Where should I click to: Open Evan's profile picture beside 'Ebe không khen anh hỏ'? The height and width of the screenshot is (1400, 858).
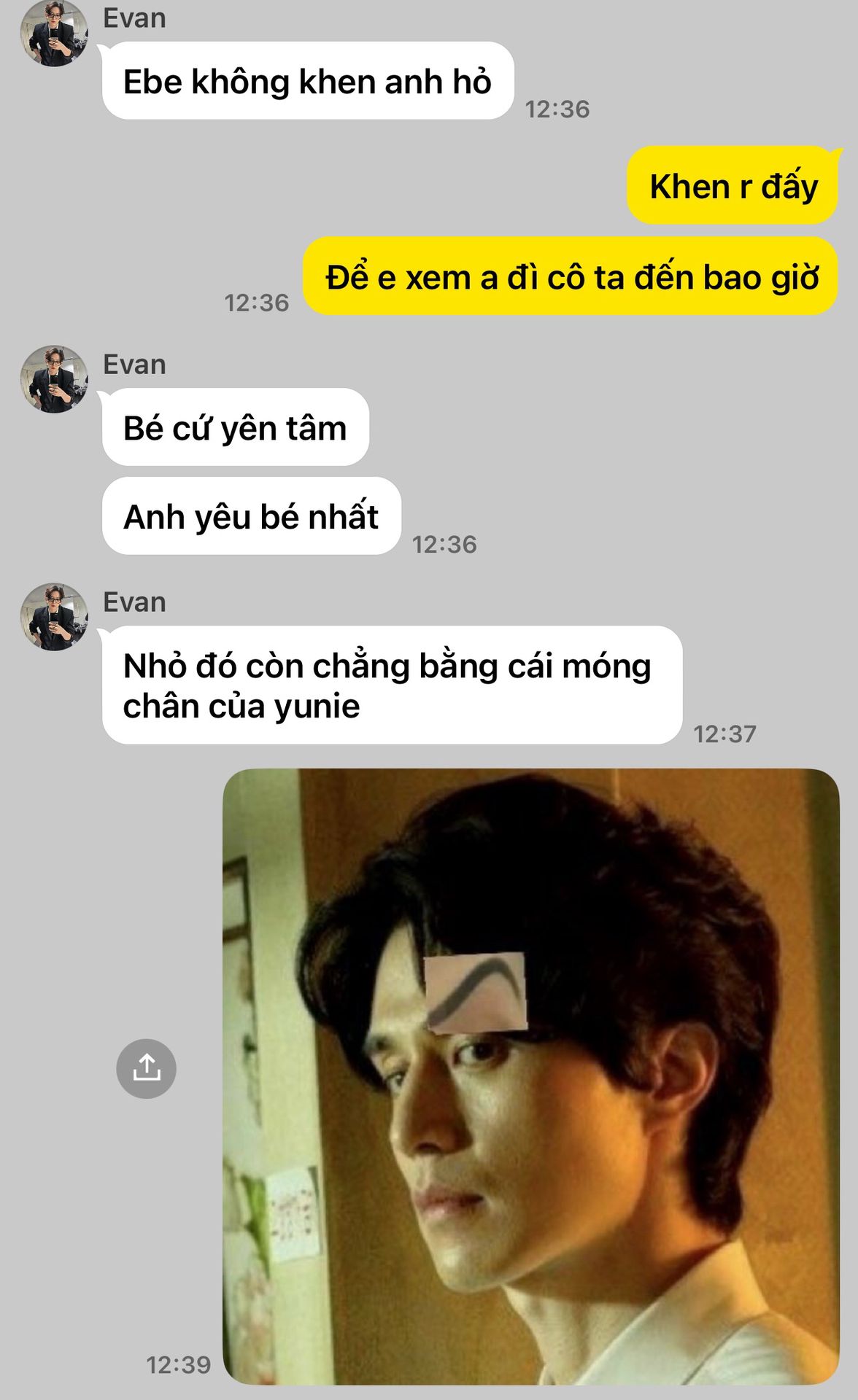[x=54, y=33]
